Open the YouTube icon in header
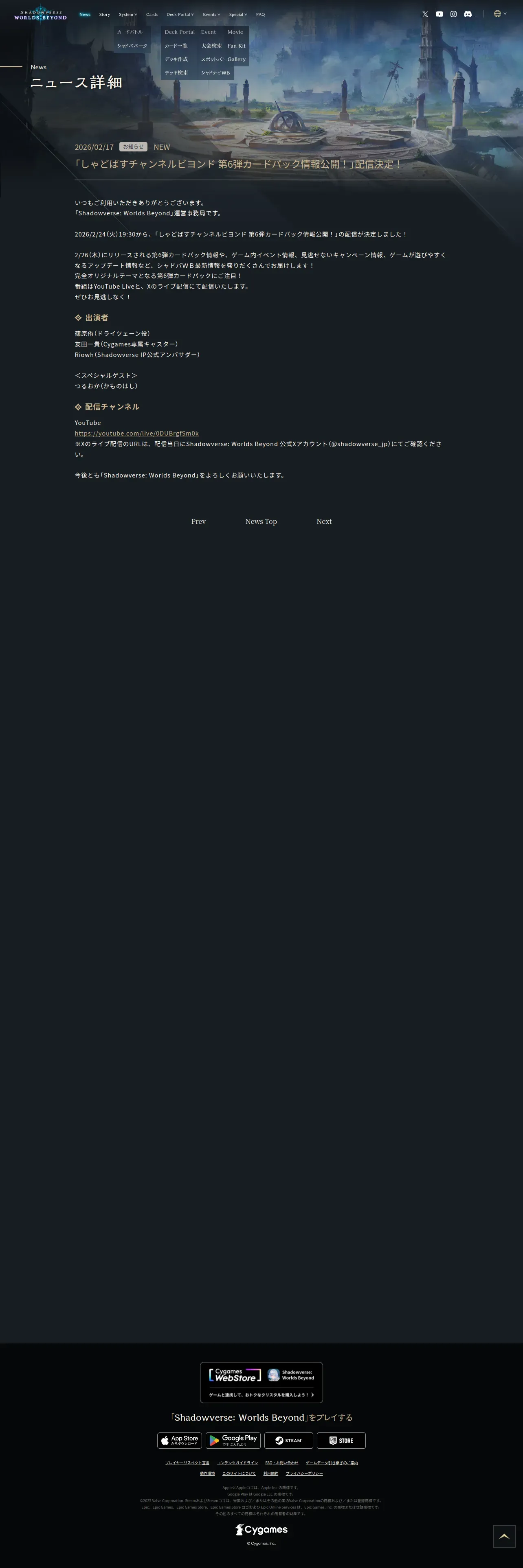This screenshot has width=523, height=1568. point(439,14)
